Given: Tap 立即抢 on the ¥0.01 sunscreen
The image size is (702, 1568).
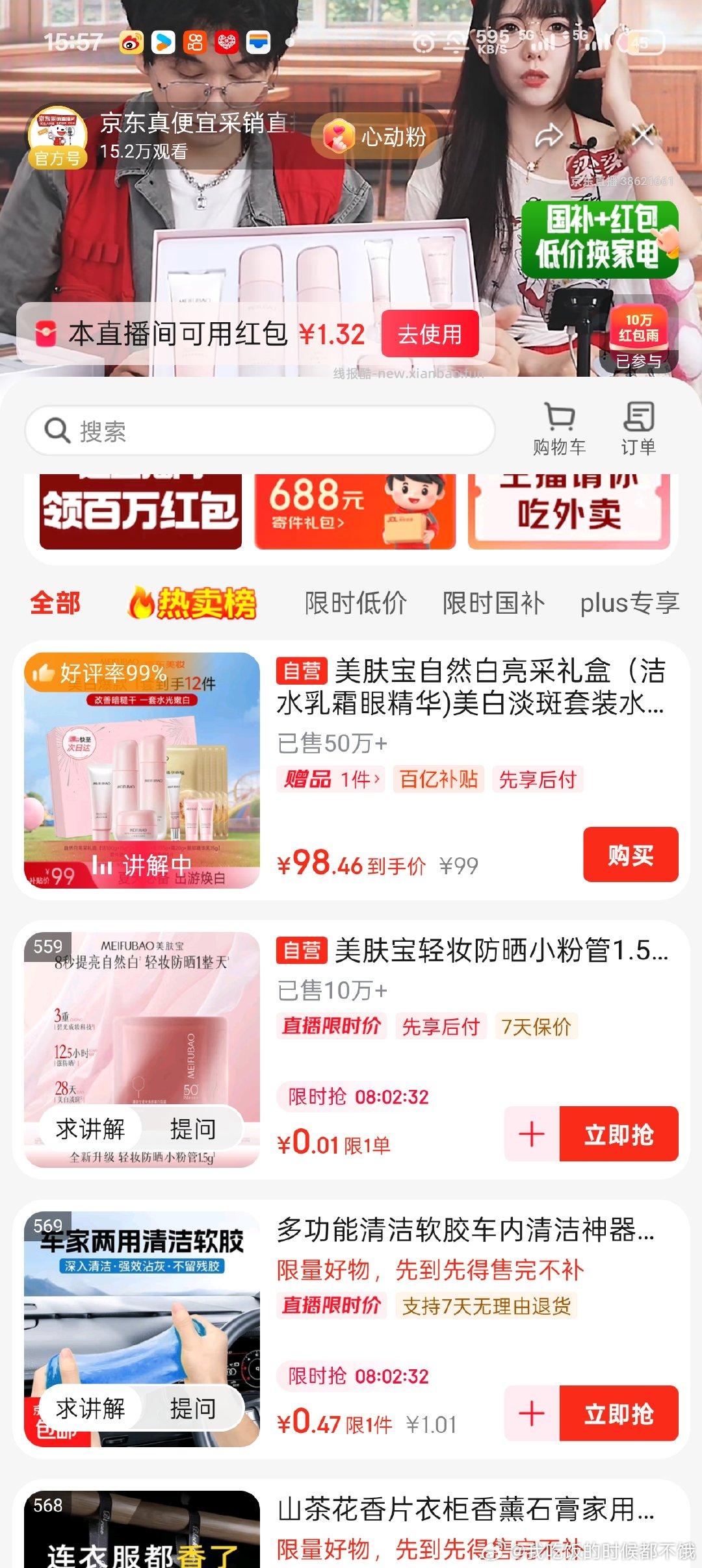Looking at the screenshot, I should [x=619, y=1135].
